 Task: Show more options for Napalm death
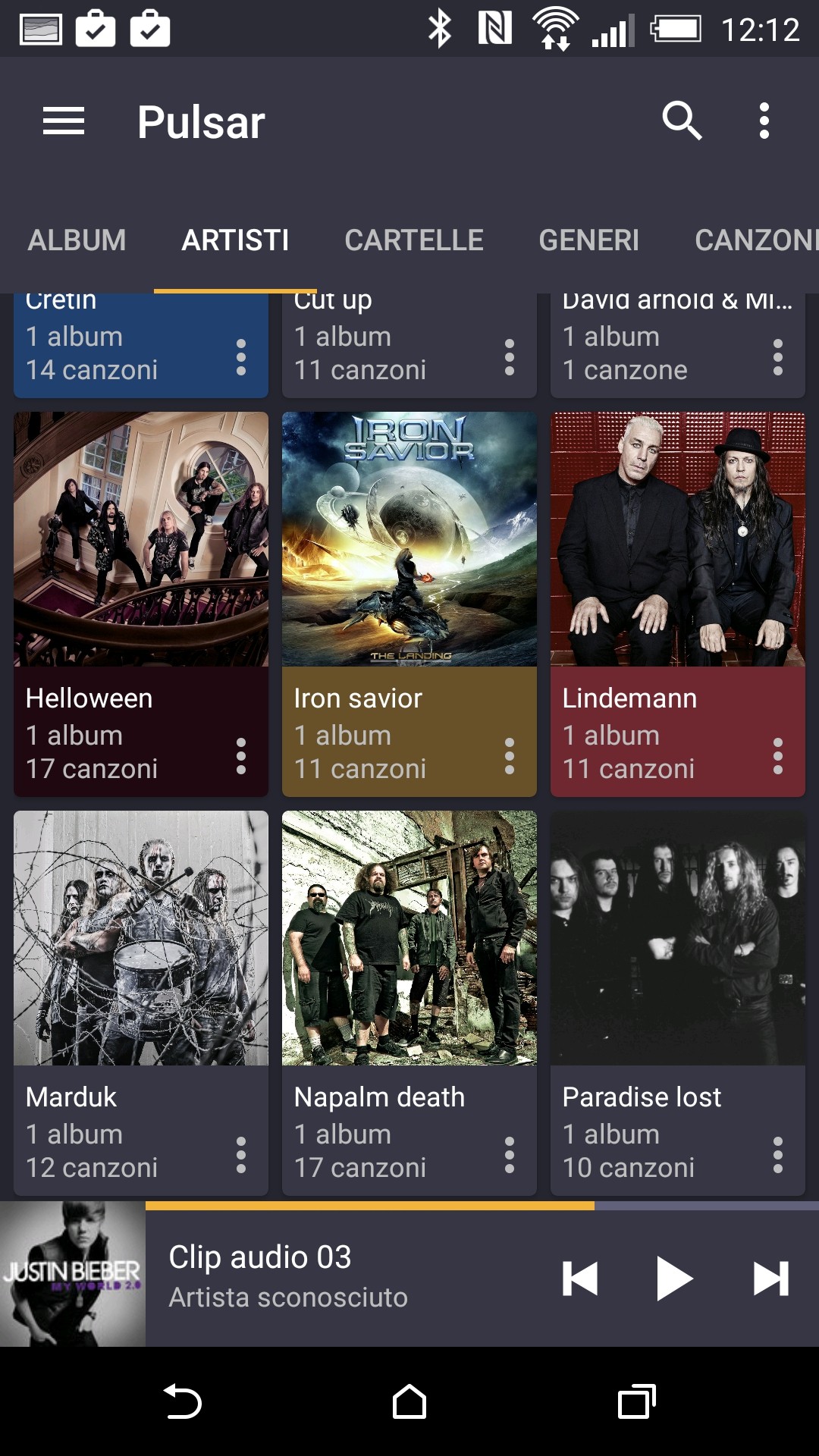[x=510, y=1155]
